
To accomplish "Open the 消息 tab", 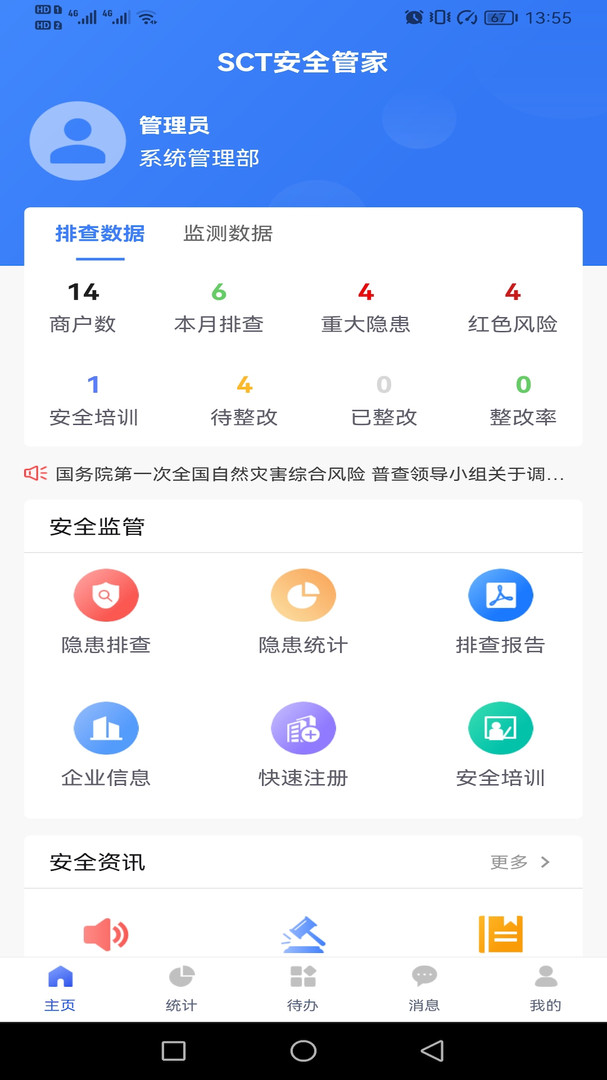I will [x=424, y=988].
